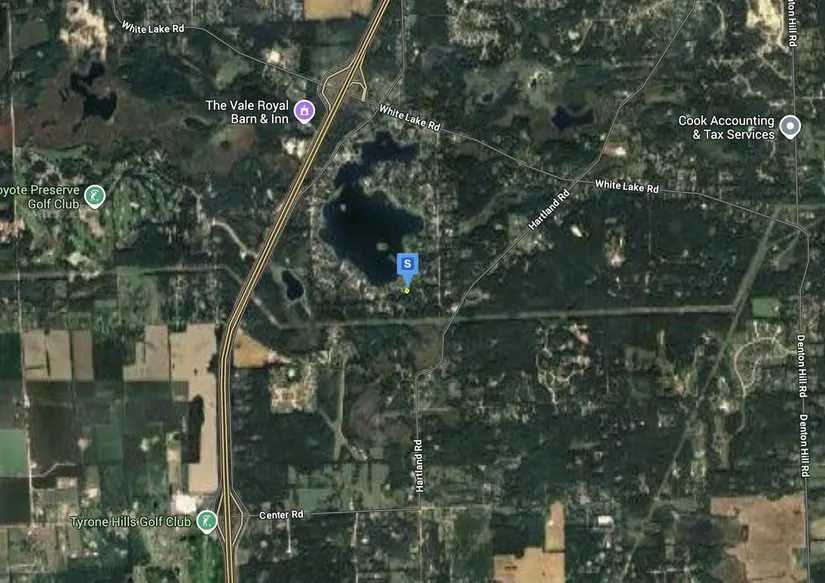Viewport: 825px width, 583px height.
Task: Tap the blue S location pin
Action: coord(407,265)
